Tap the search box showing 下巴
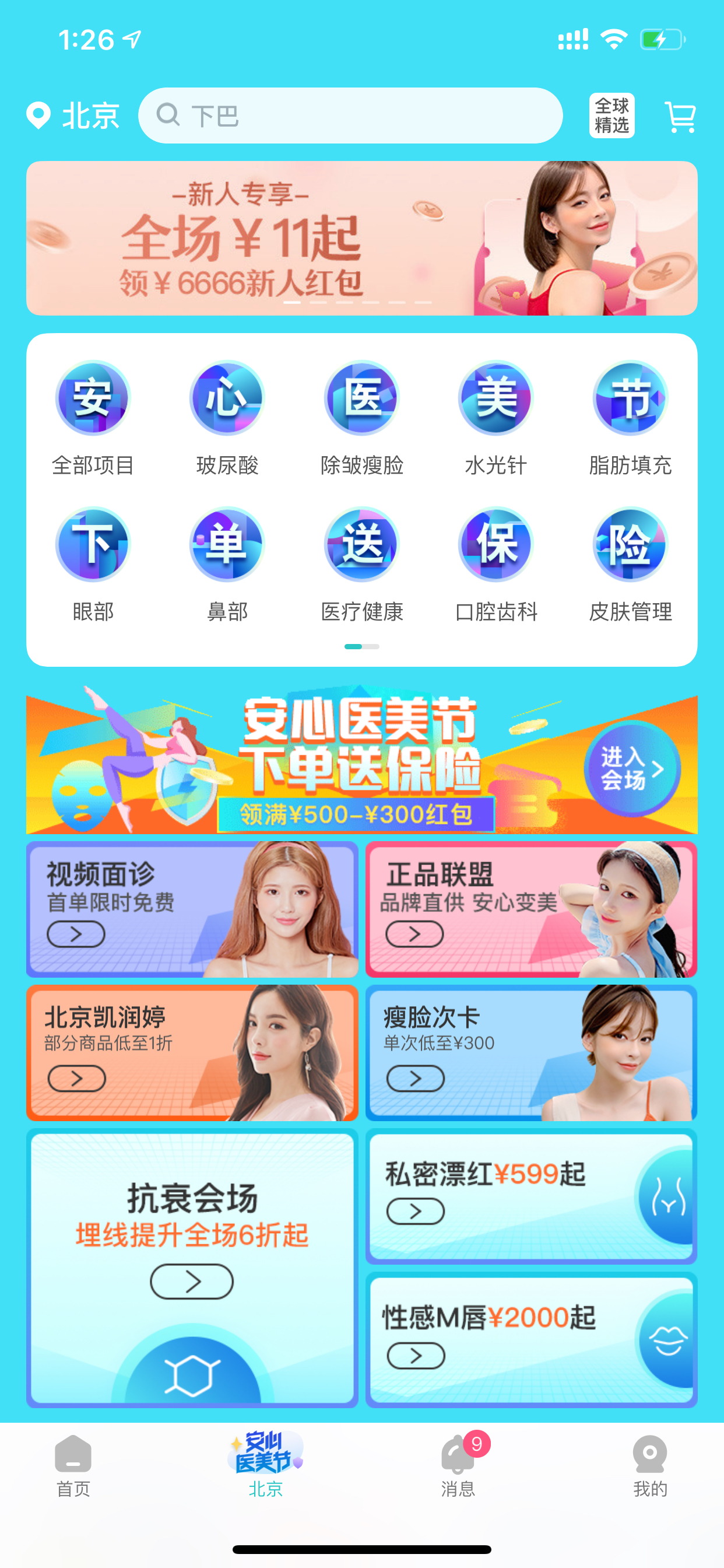The image size is (724, 1568). [350, 116]
